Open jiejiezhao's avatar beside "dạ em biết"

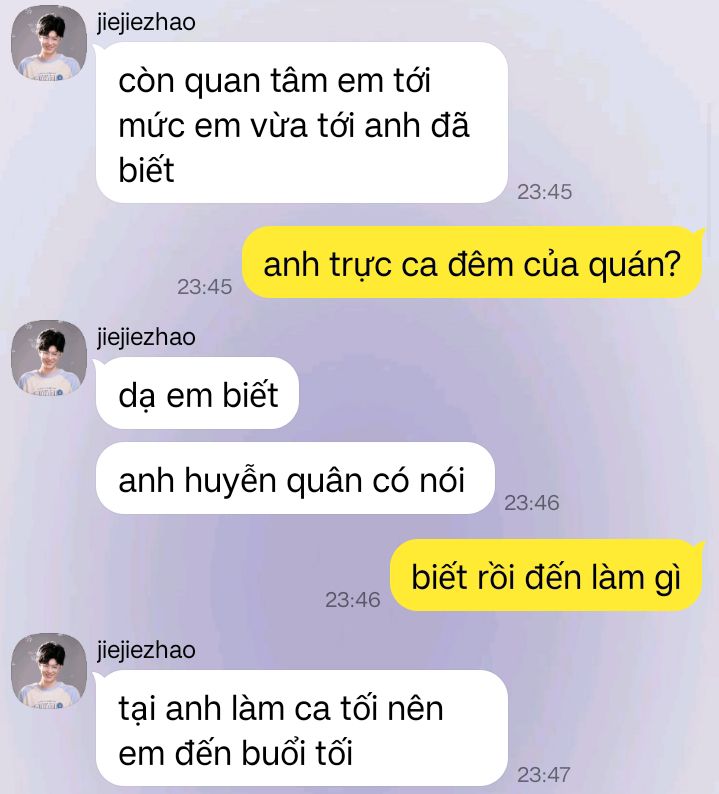tap(48, 357)
